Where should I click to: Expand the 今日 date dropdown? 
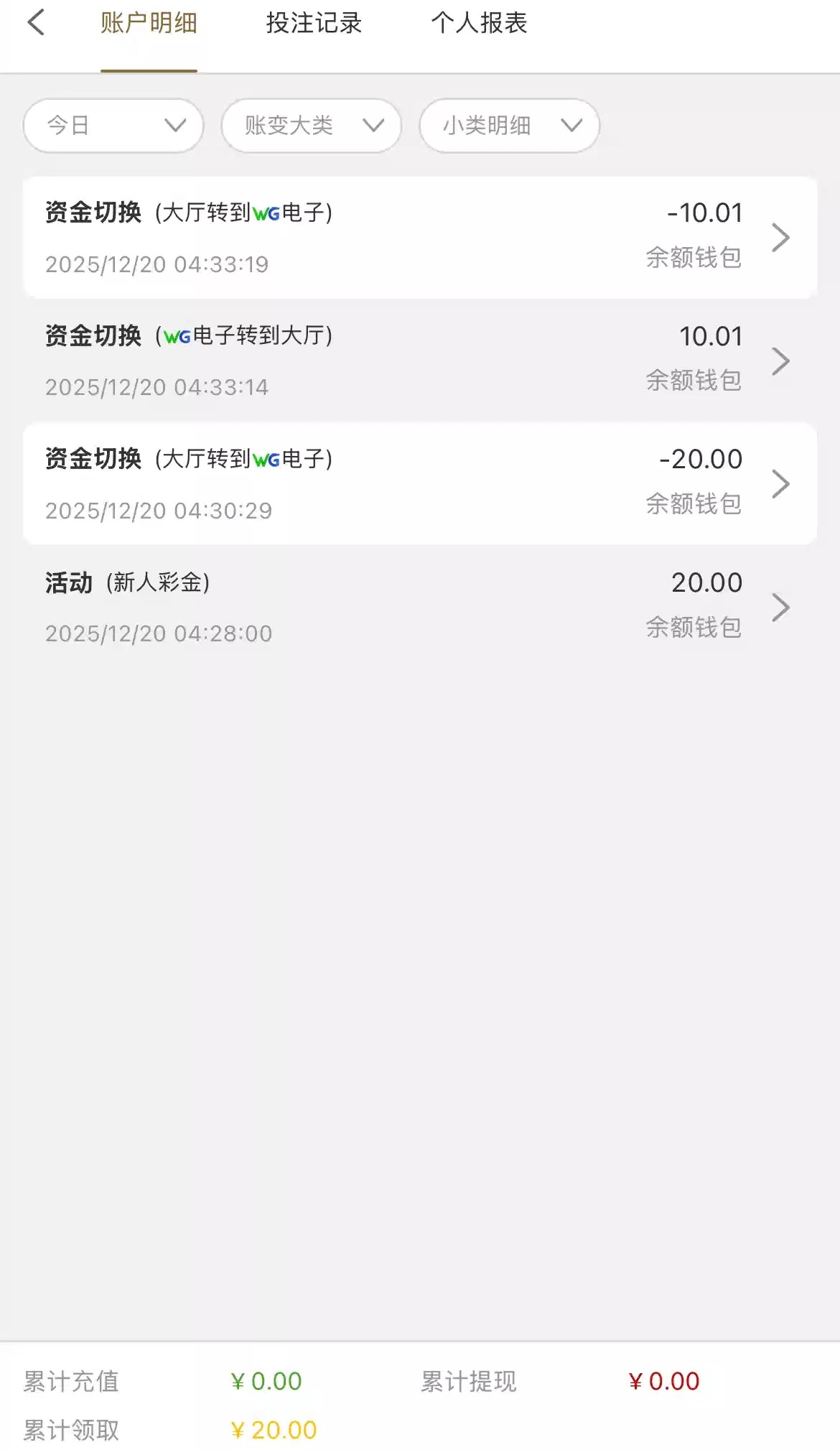[113, 126]
